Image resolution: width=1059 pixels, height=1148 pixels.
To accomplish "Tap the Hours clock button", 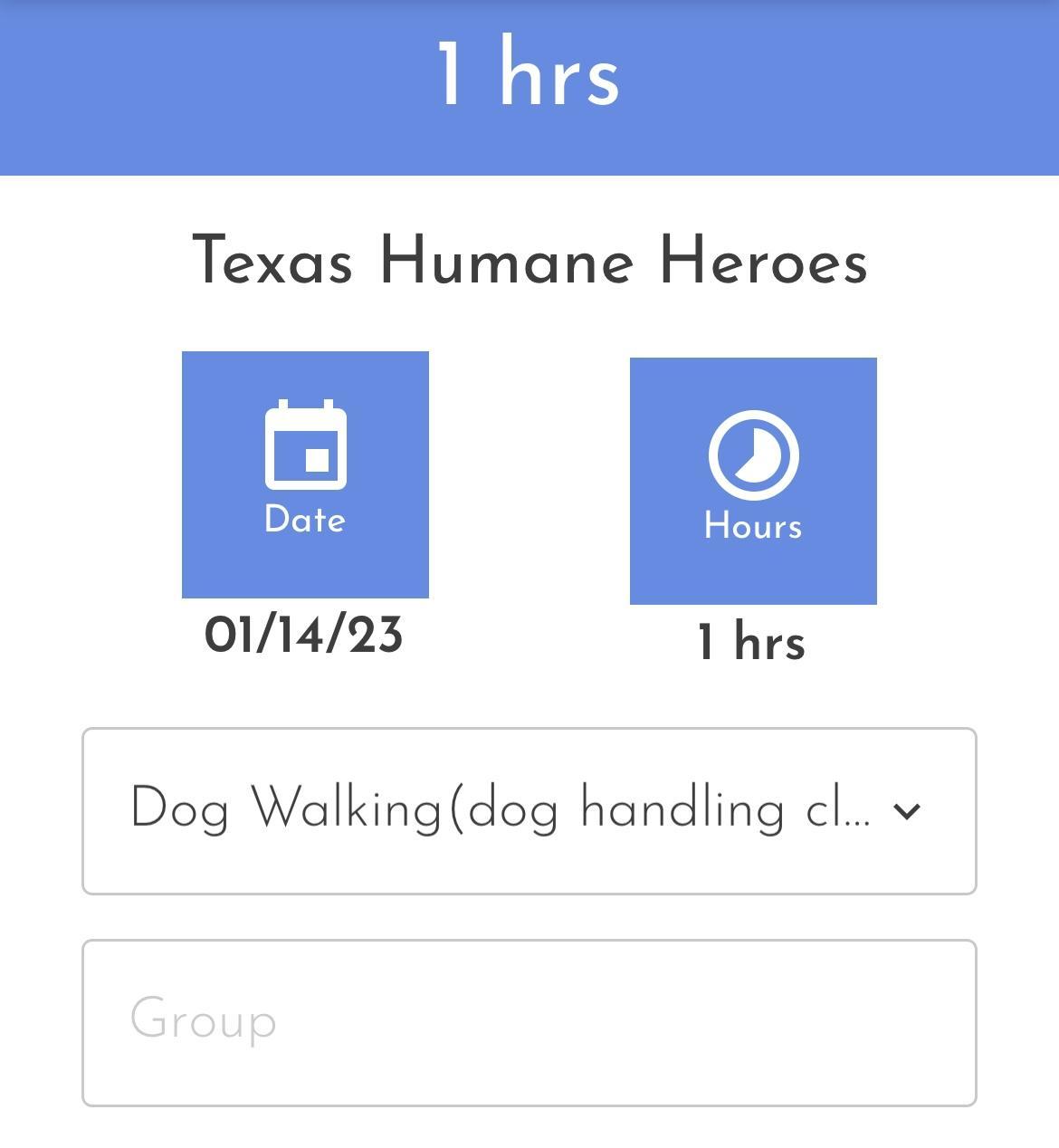I will [x=753, y=481].
